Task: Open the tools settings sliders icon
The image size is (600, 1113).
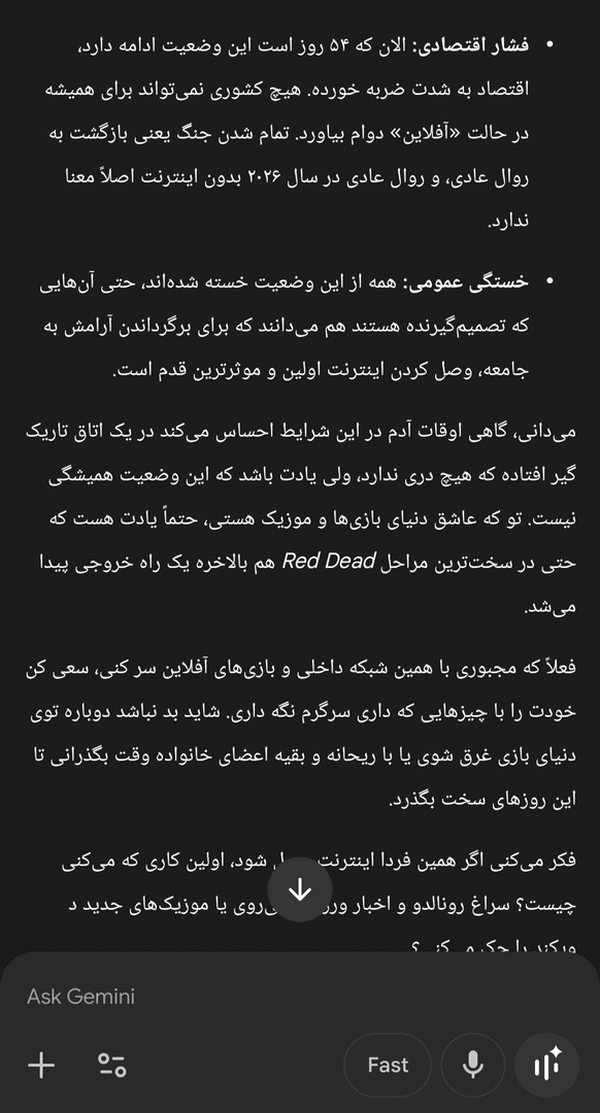Action: (x=111, y=1065)
